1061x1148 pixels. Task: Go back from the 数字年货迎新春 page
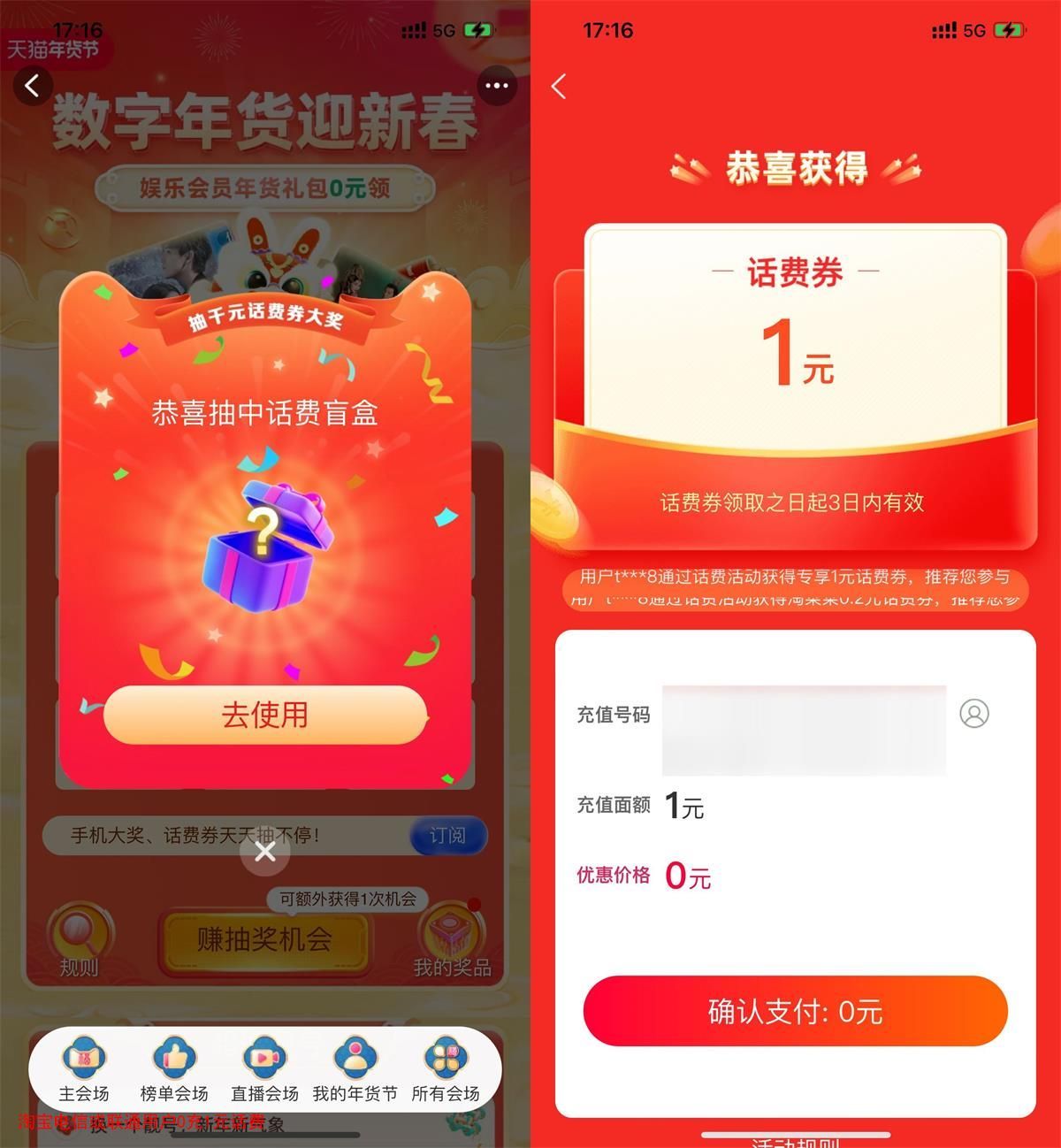coord(33,86)
